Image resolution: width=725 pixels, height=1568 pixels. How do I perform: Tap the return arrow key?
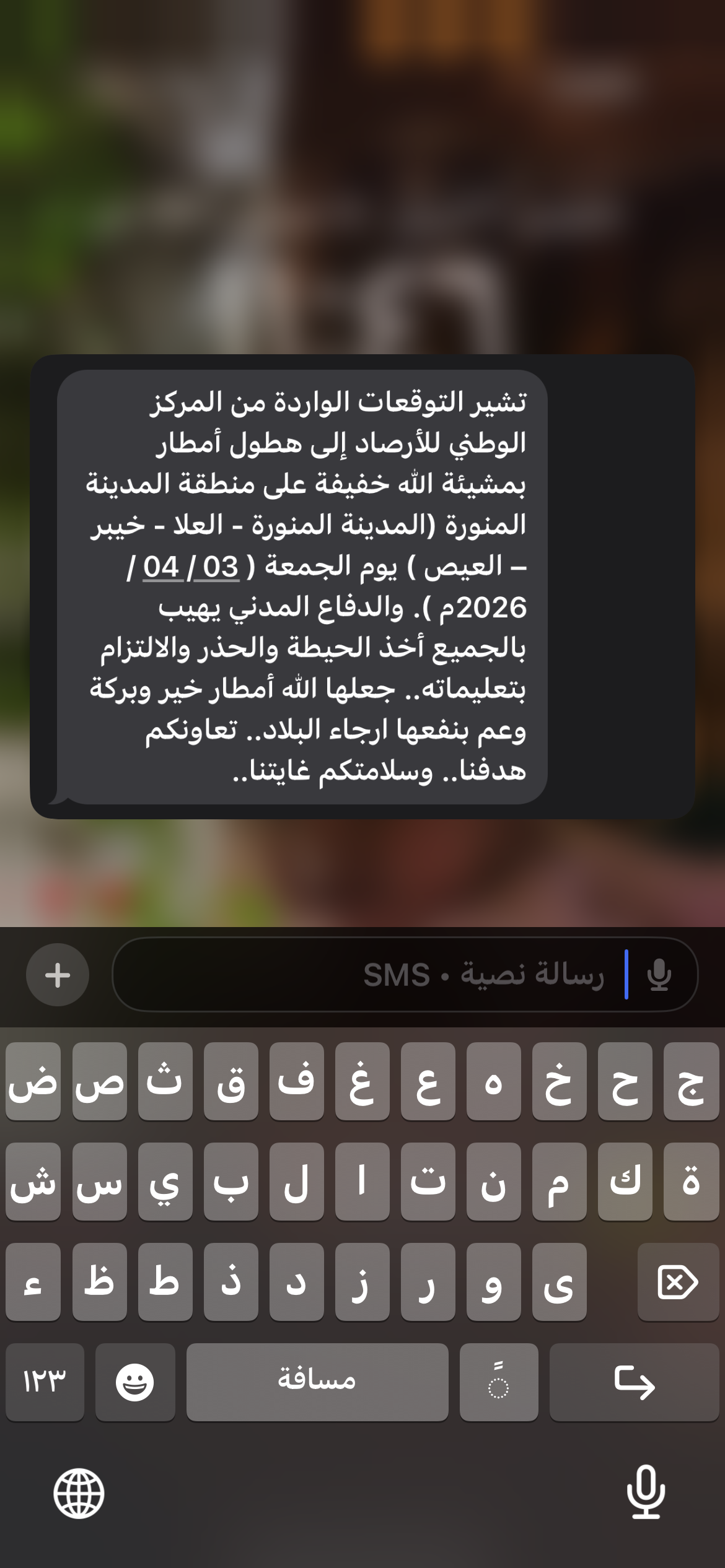634,1382
